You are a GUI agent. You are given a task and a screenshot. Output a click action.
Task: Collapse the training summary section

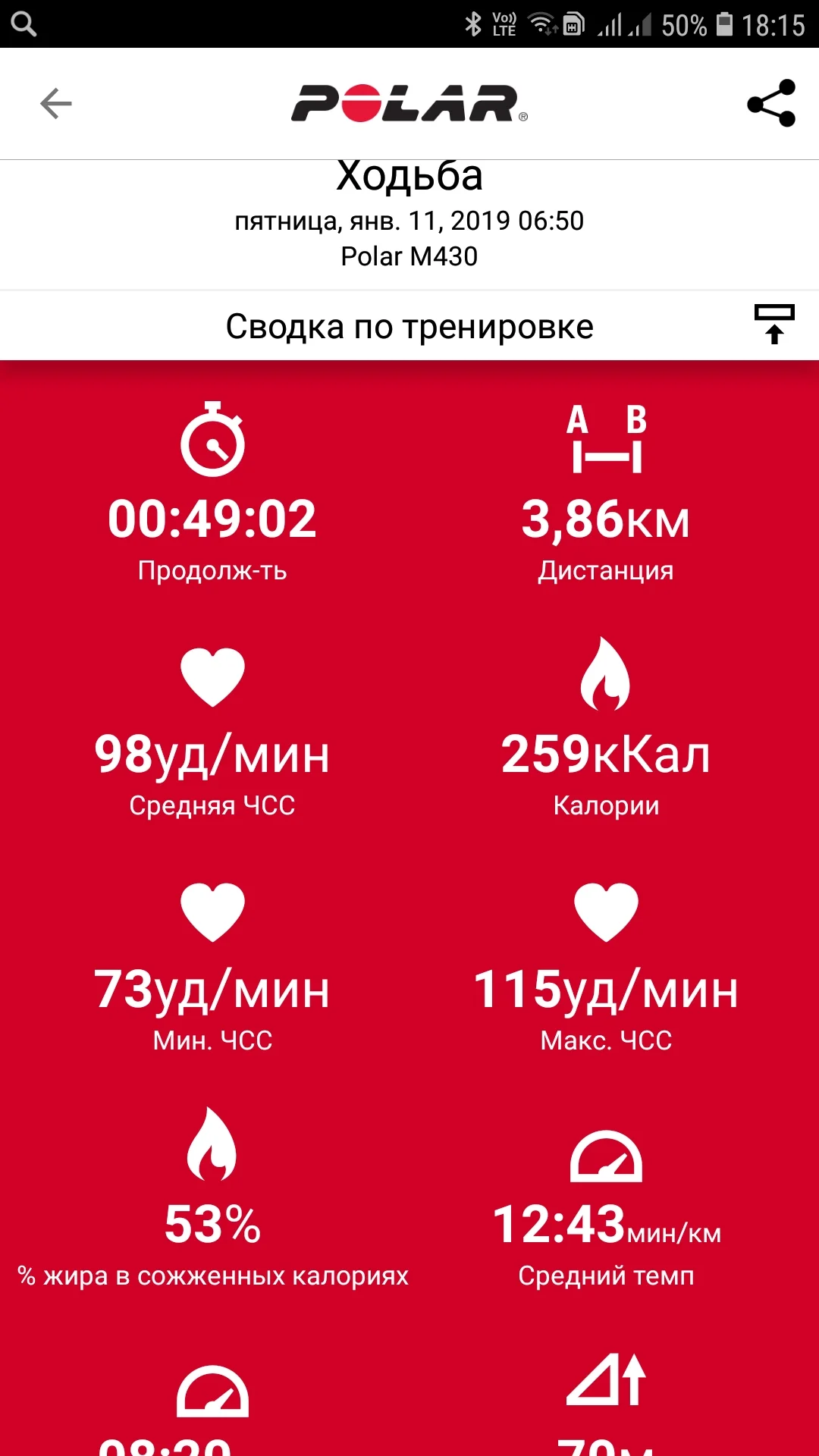pos(773,325)
